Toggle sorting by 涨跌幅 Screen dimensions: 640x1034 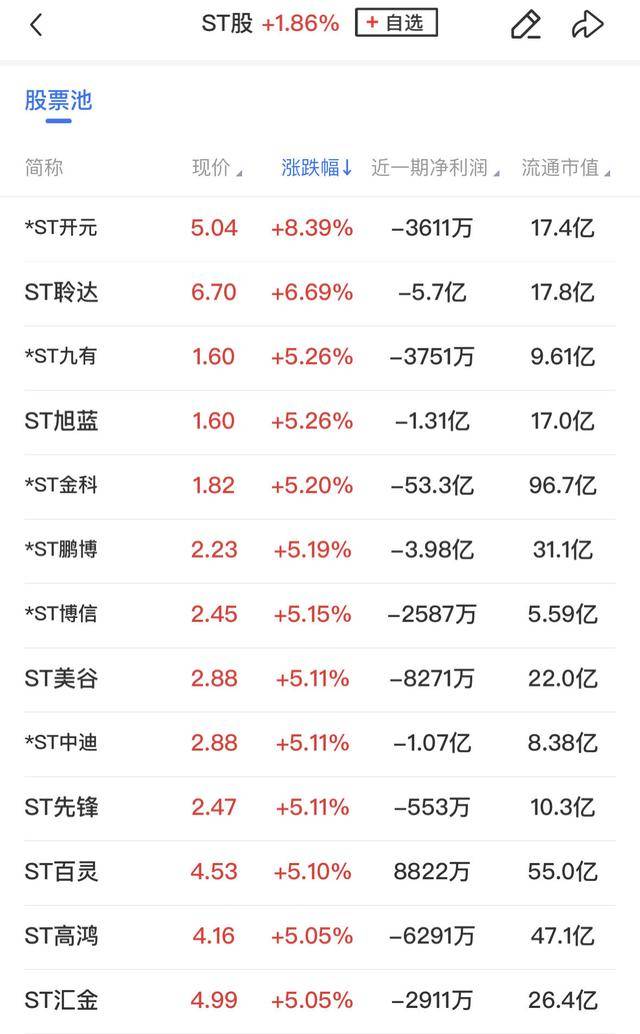point(316,168)
